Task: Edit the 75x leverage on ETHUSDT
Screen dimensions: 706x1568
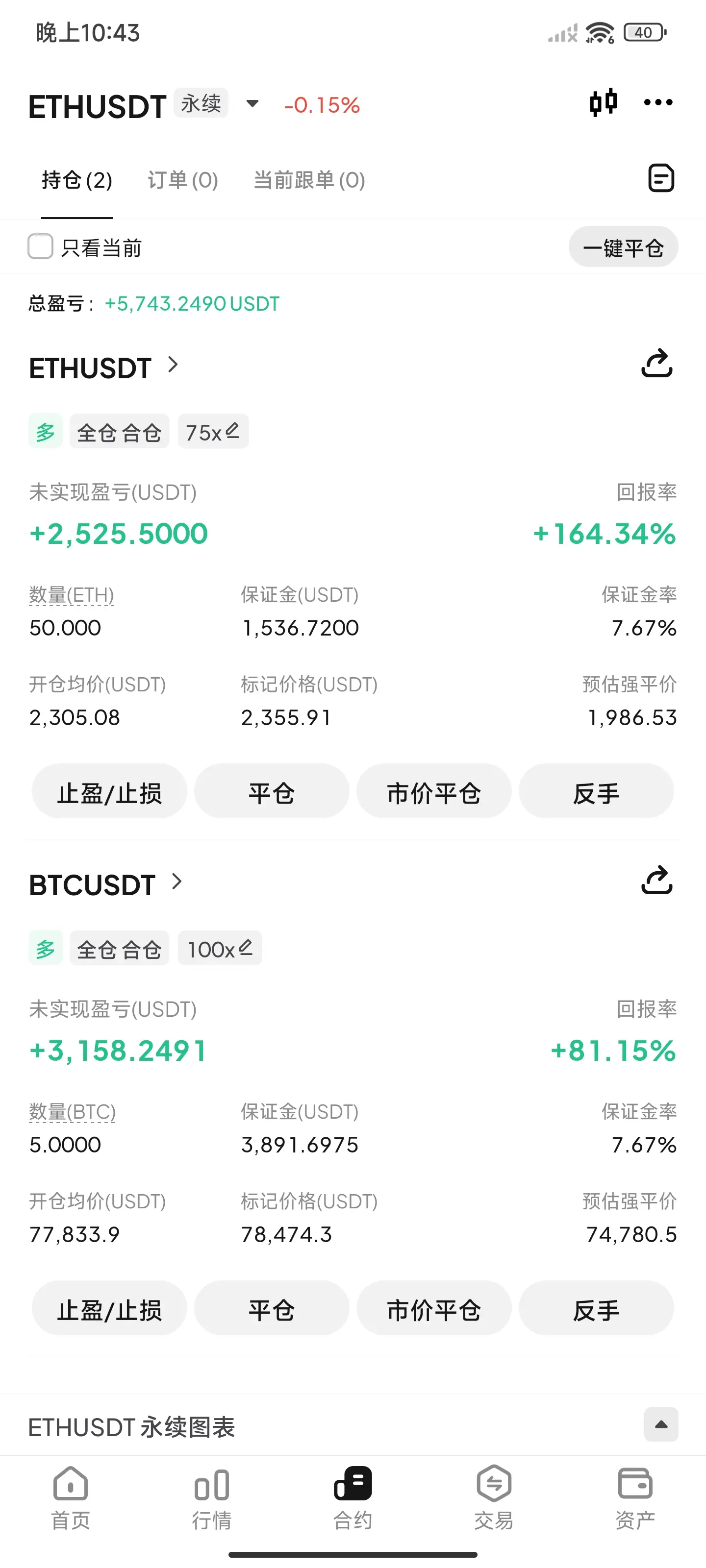Action: tap(213, 432)
